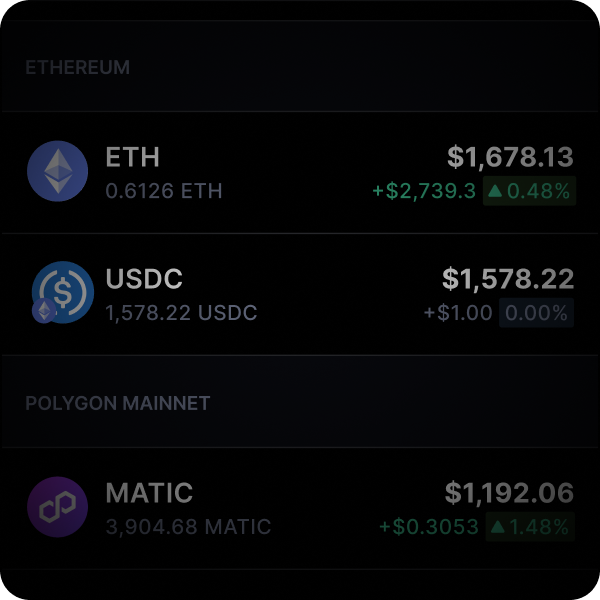Open the ETH asset row
The height and width of the screenshot is (600, 600).
pyautogui.click(x=300, y=172)
